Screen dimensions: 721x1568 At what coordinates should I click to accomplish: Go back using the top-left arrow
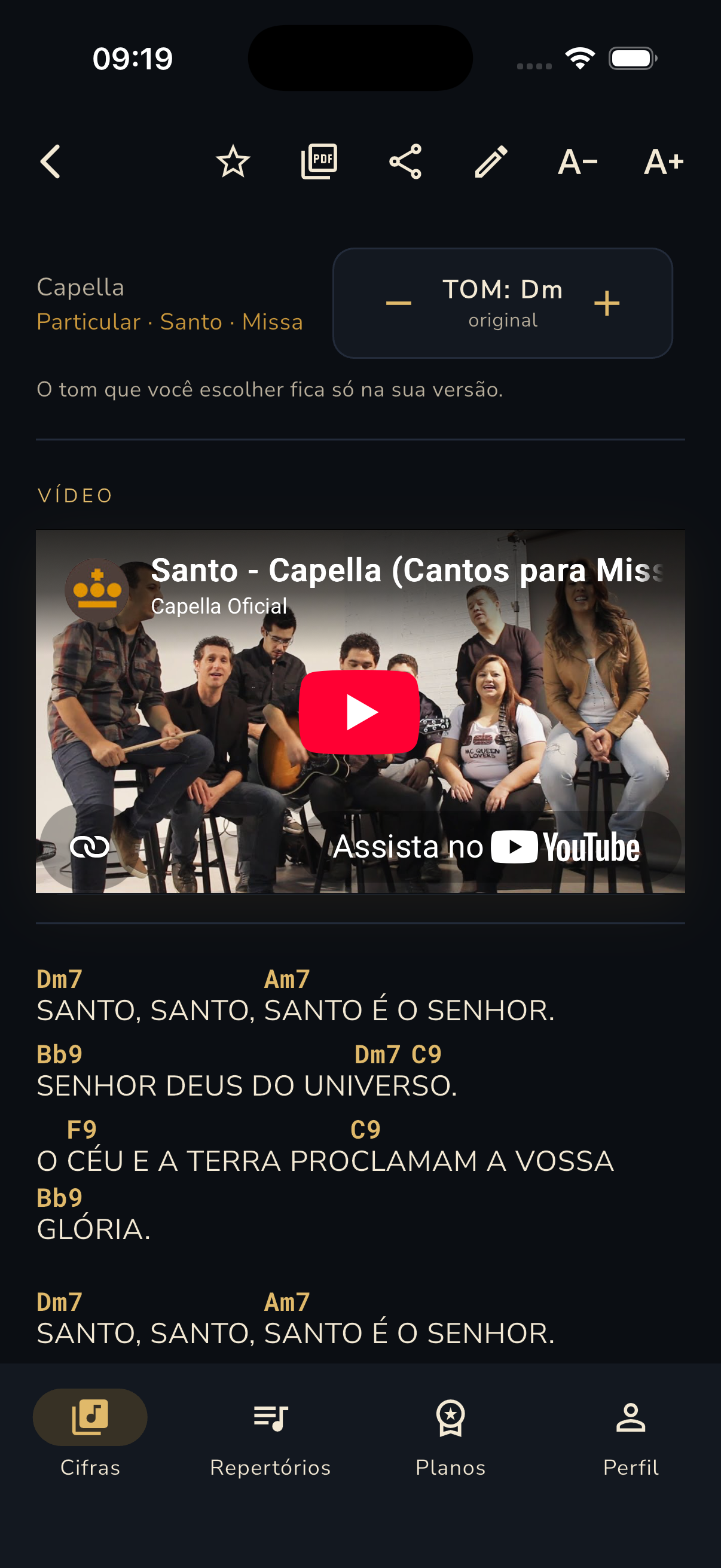(x=51, y=162)
